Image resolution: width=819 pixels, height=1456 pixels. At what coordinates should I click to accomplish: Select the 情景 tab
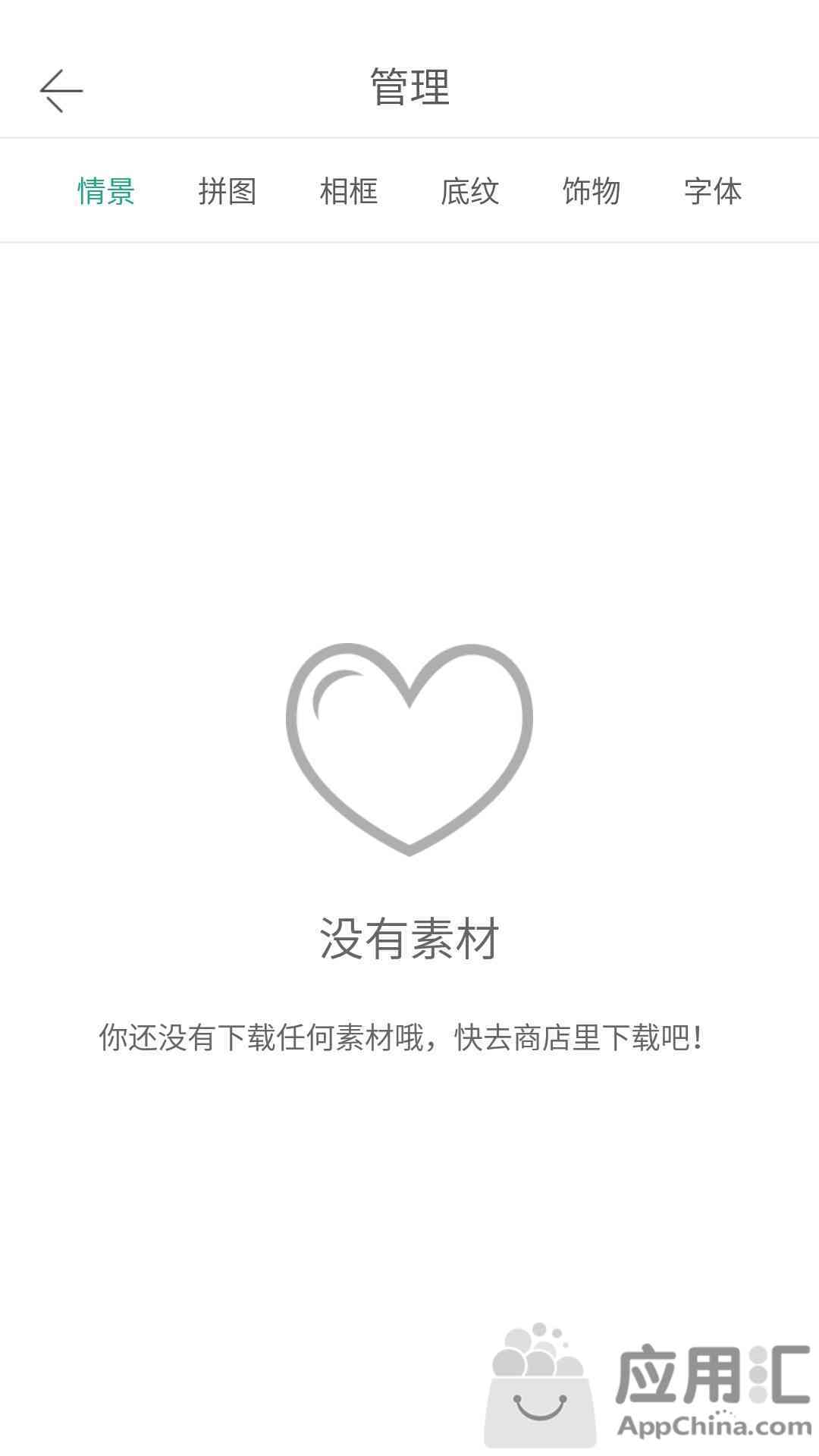[106, 191]
